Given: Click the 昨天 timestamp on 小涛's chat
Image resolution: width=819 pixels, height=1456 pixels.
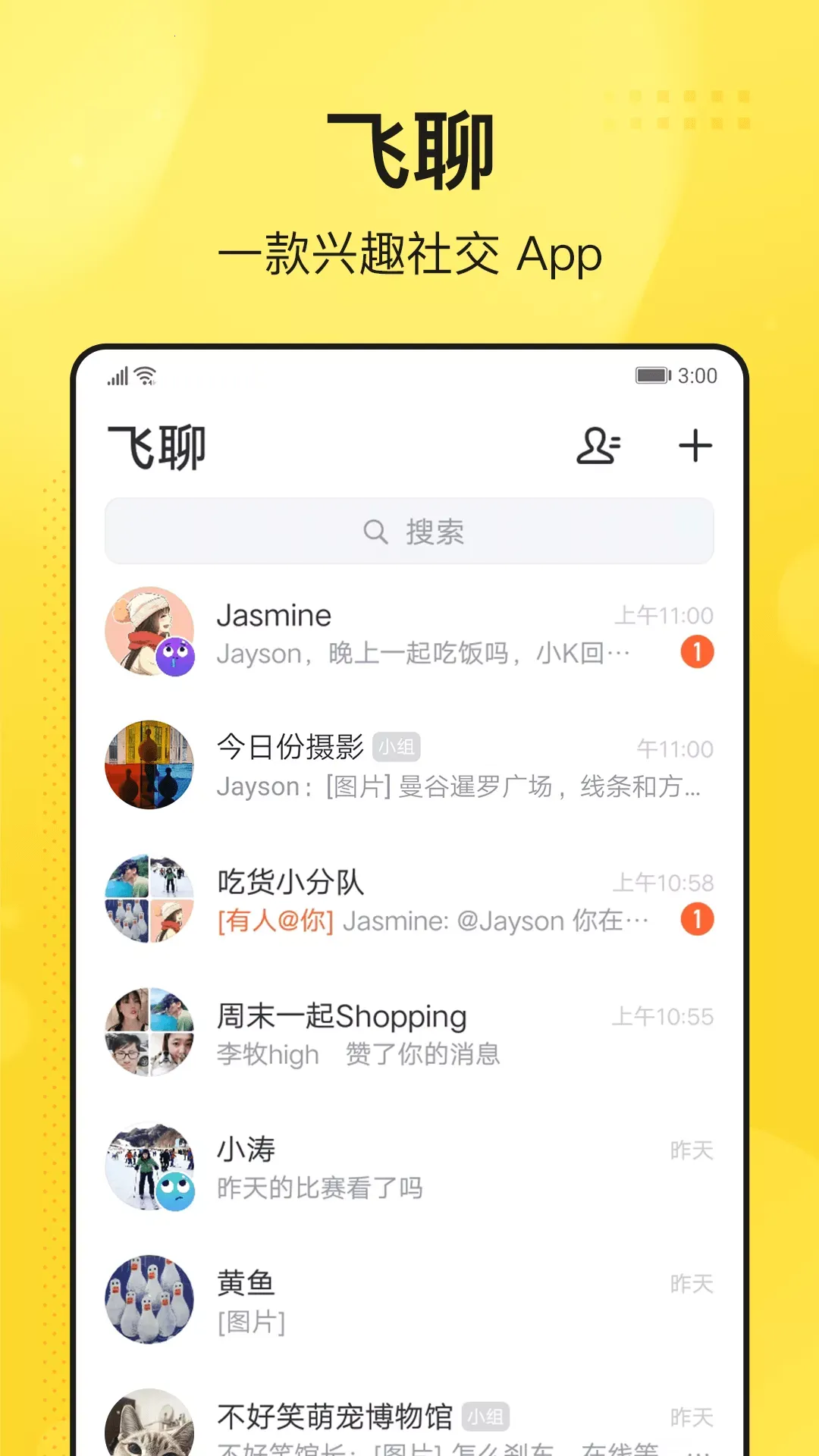Looking at the screenshot, I should tap(692, 1149).
